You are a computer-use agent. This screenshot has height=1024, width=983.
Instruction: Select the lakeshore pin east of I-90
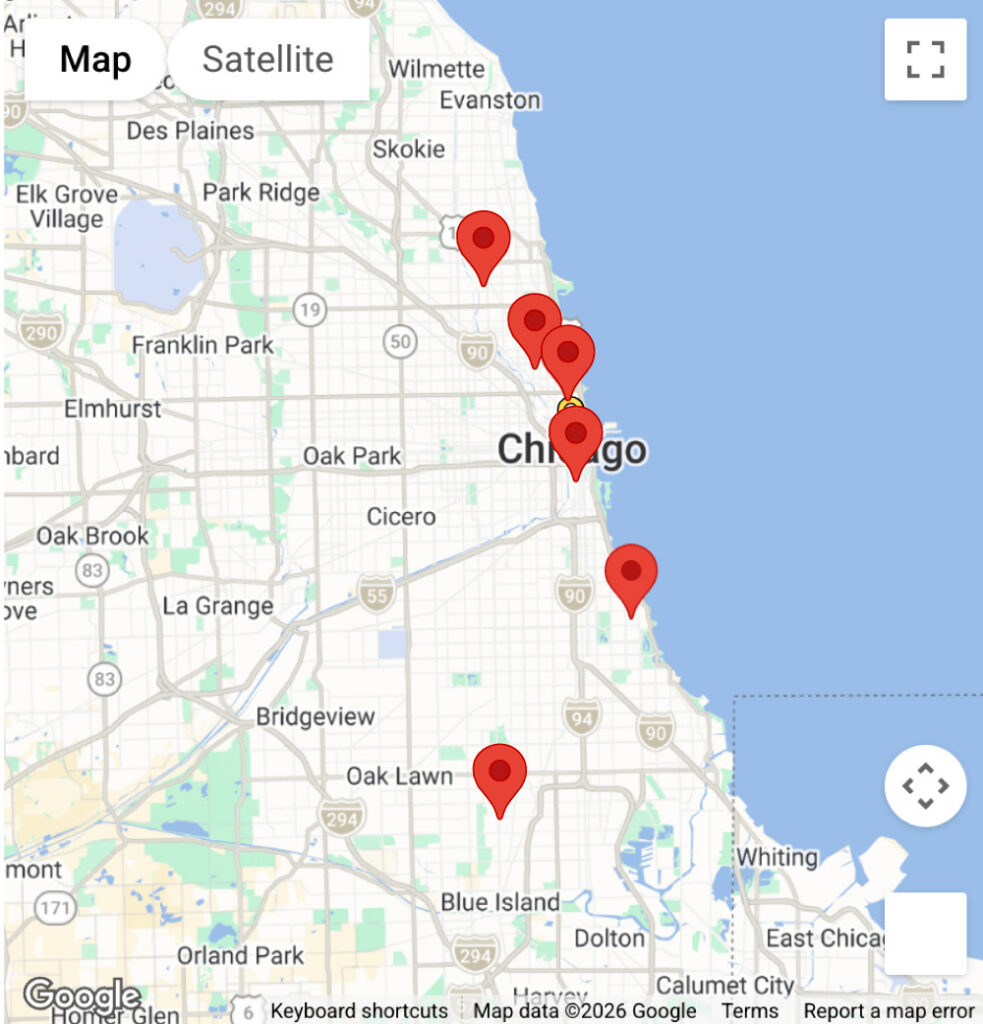[x=631, y=581]
